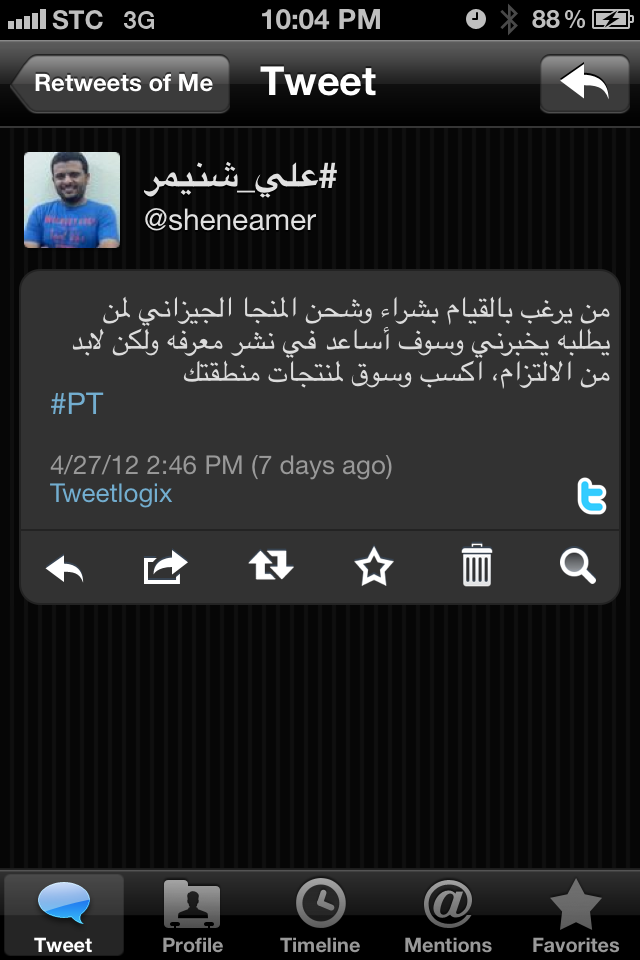This screenshot has width=640, height=960.
Task: Switch to the Profile tab
Action: (192, 916)
